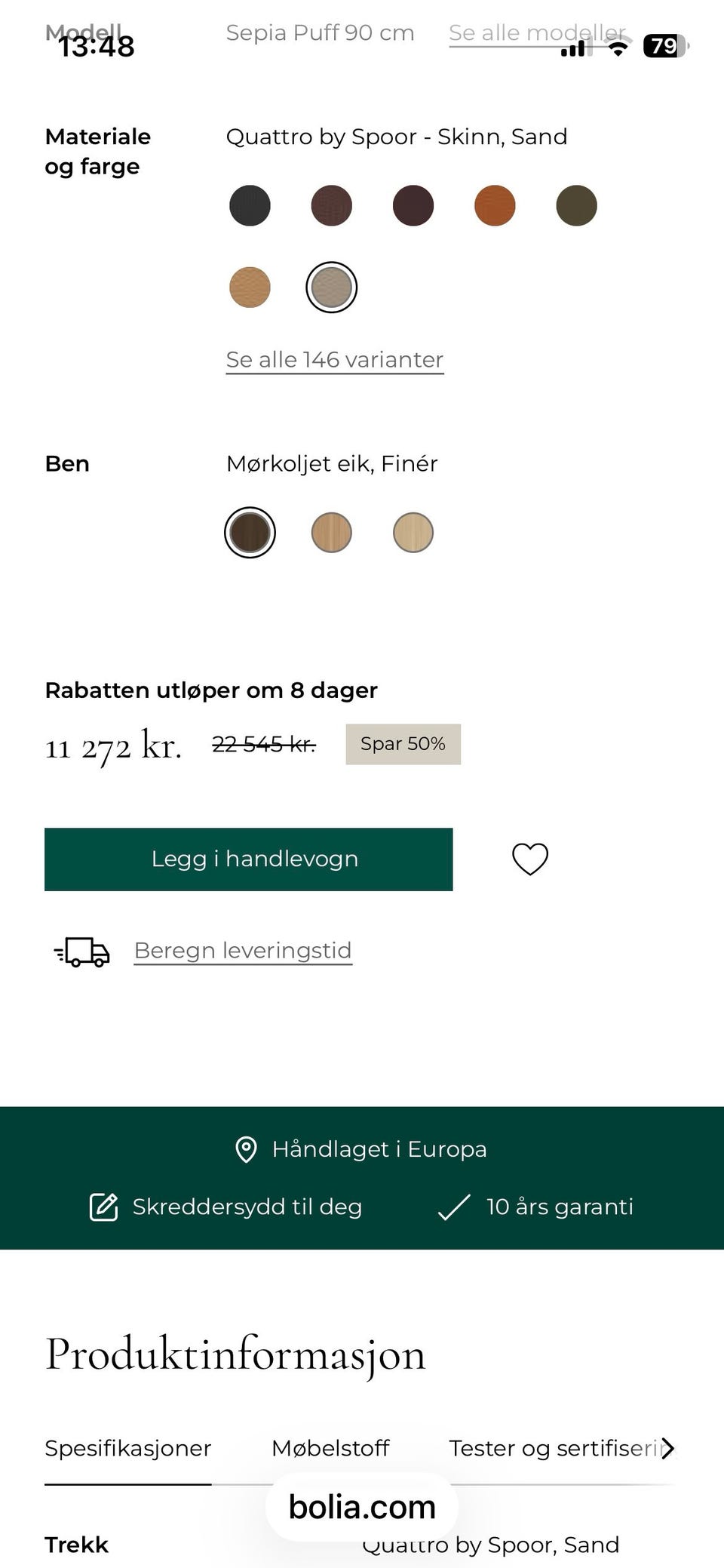Choose the cognac orange leather color
This screenshot has width=724, height=1568.
[x=495, y=204]
